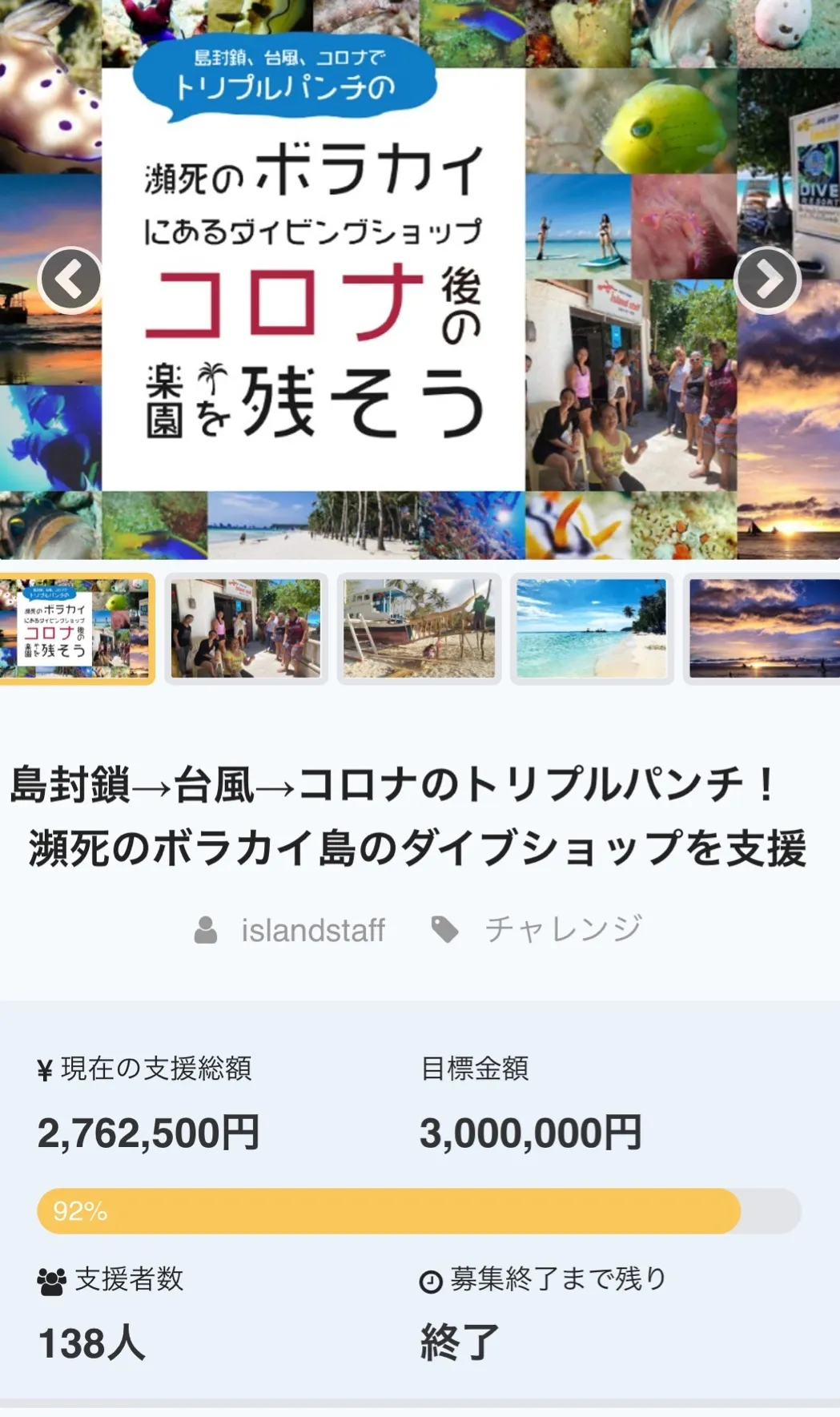Advance to the next carousel image
This screenshot has height=1417, width=840.
767,280
